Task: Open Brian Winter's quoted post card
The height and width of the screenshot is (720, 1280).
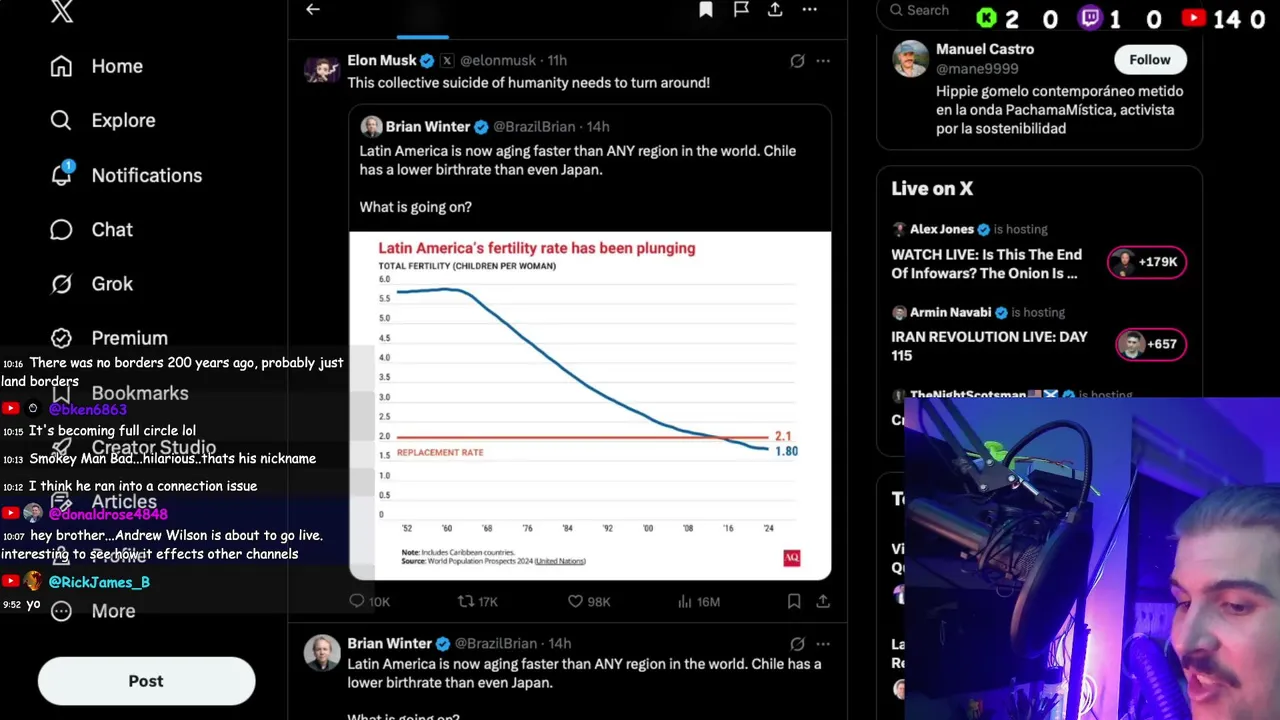Action: point(589,169)
